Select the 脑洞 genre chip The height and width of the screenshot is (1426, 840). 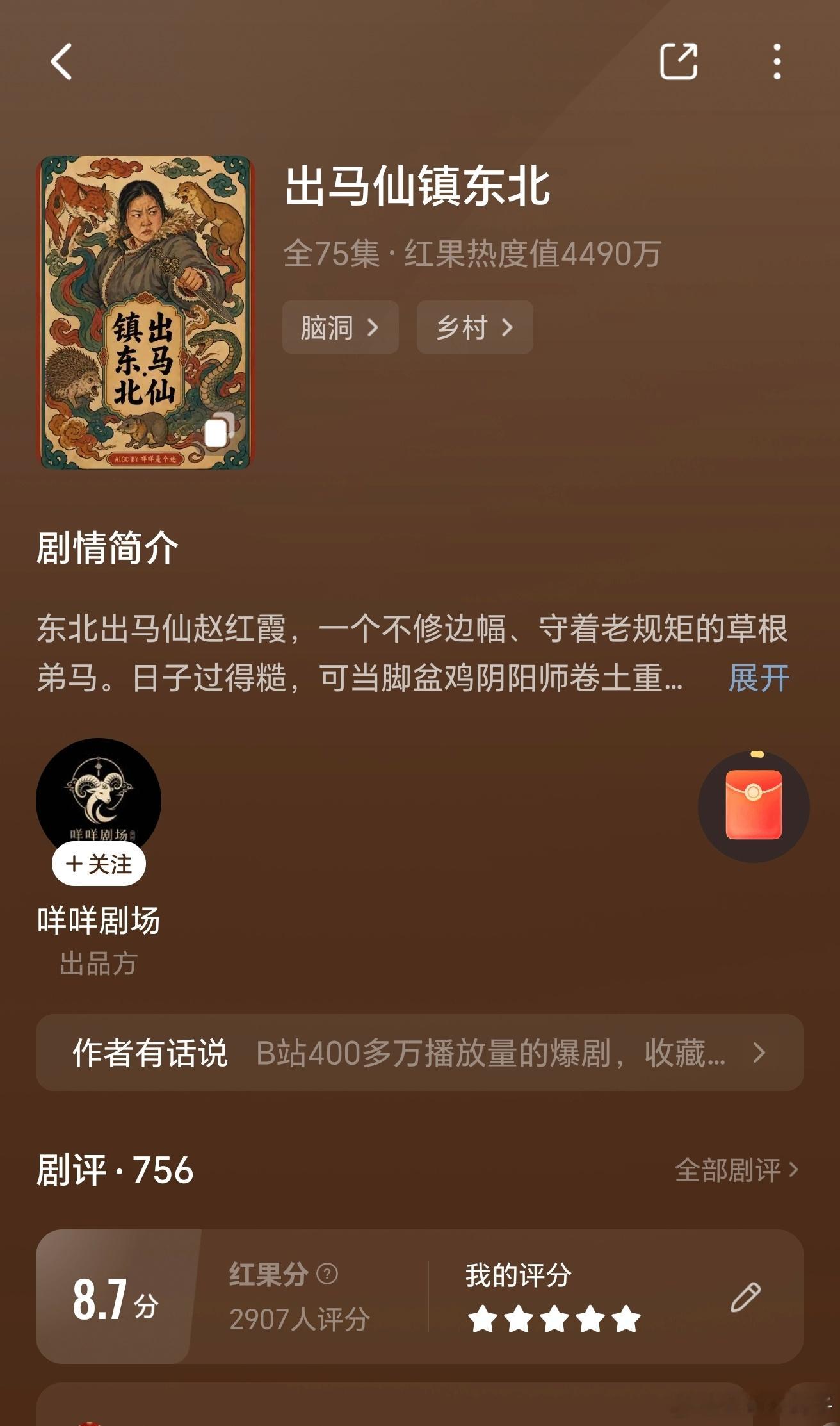tap(340, 327)
